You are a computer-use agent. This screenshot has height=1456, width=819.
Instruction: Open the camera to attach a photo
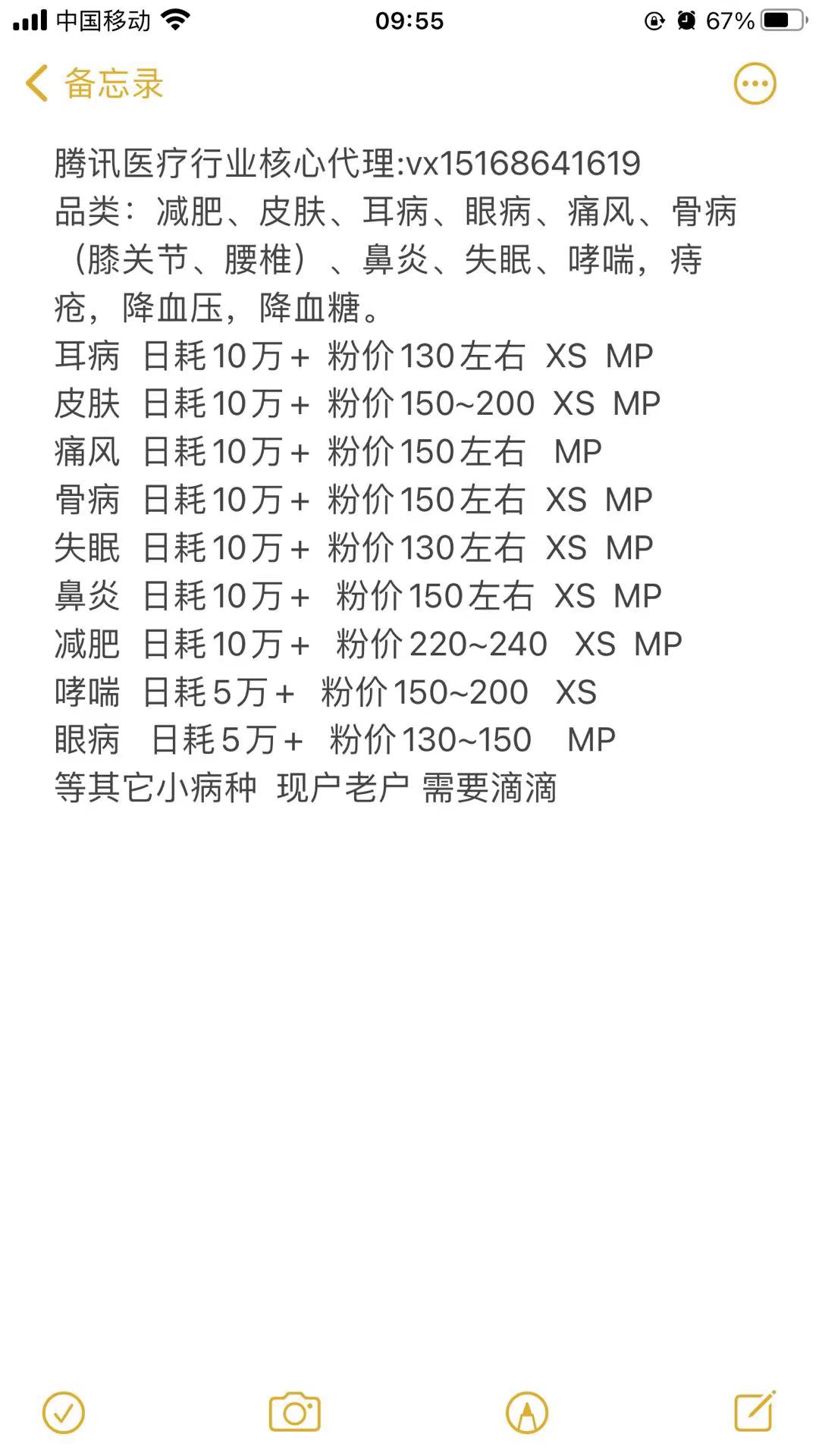pyautogui.click(x=295, y=1413)
